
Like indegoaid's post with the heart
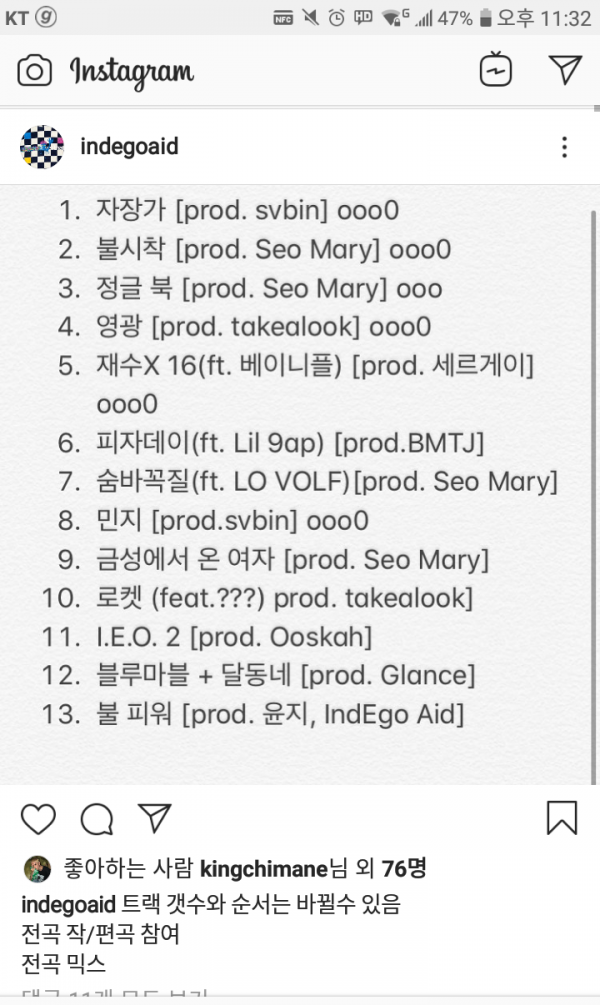tap(38, 819)
